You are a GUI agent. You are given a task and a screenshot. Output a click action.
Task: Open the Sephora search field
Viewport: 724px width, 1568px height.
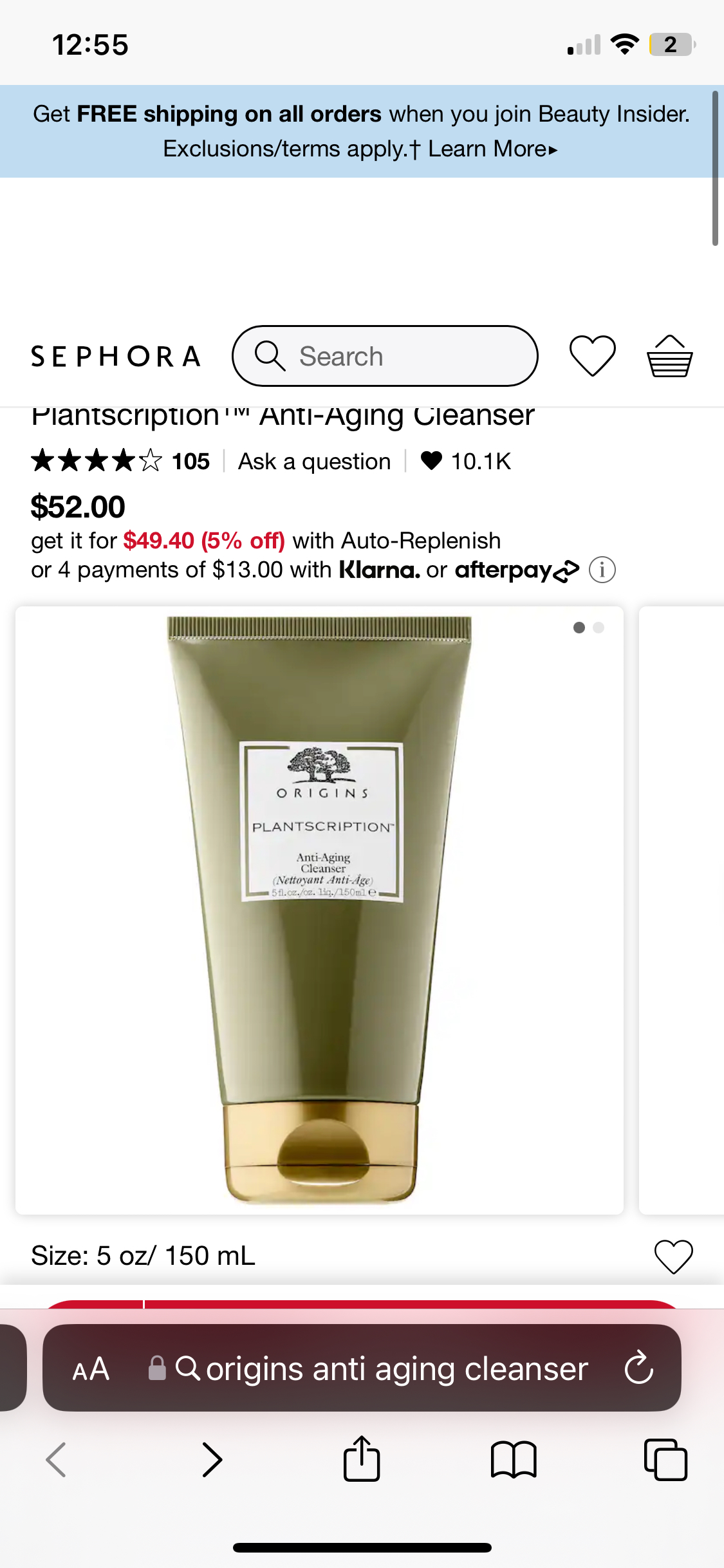[385, 356]
